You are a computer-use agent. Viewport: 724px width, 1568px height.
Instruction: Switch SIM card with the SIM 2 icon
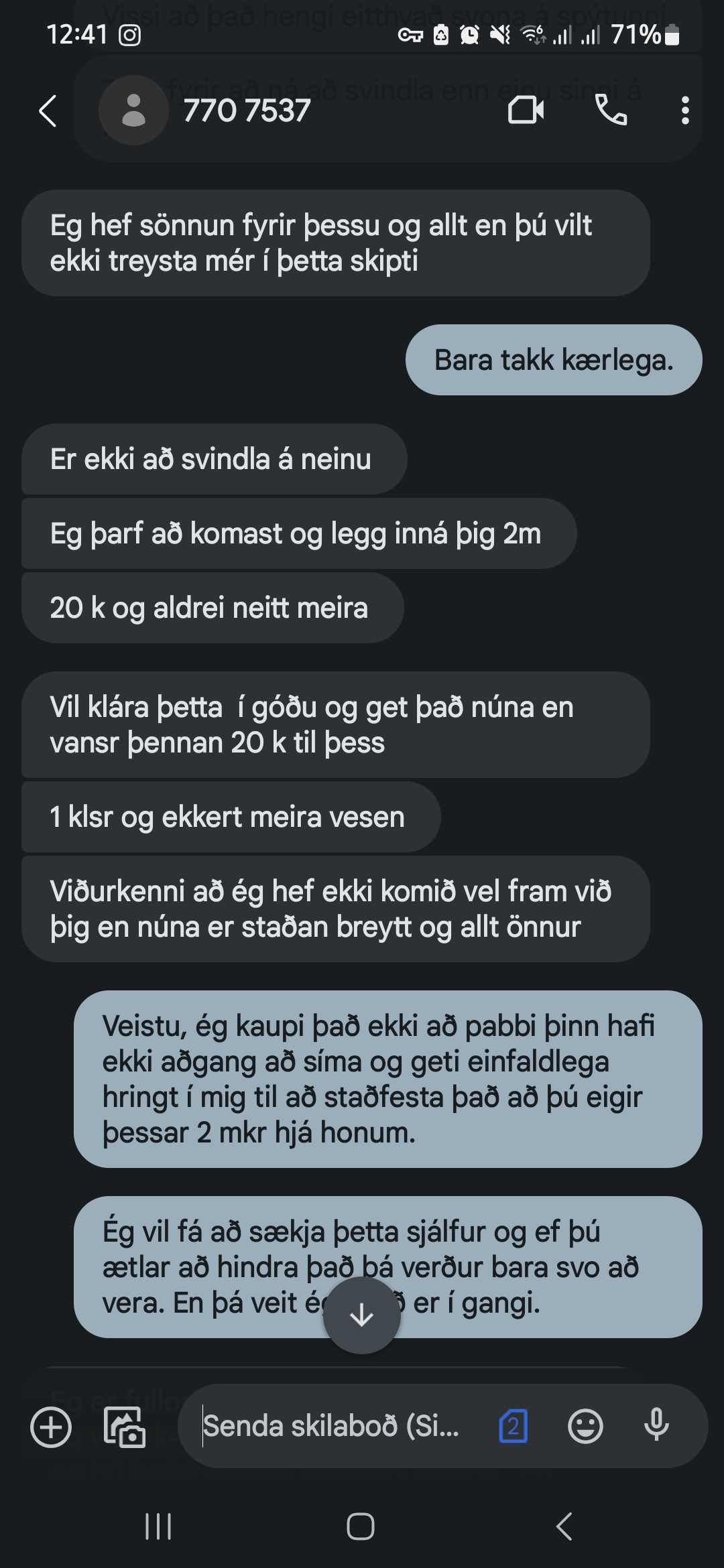coord(514,1427)
